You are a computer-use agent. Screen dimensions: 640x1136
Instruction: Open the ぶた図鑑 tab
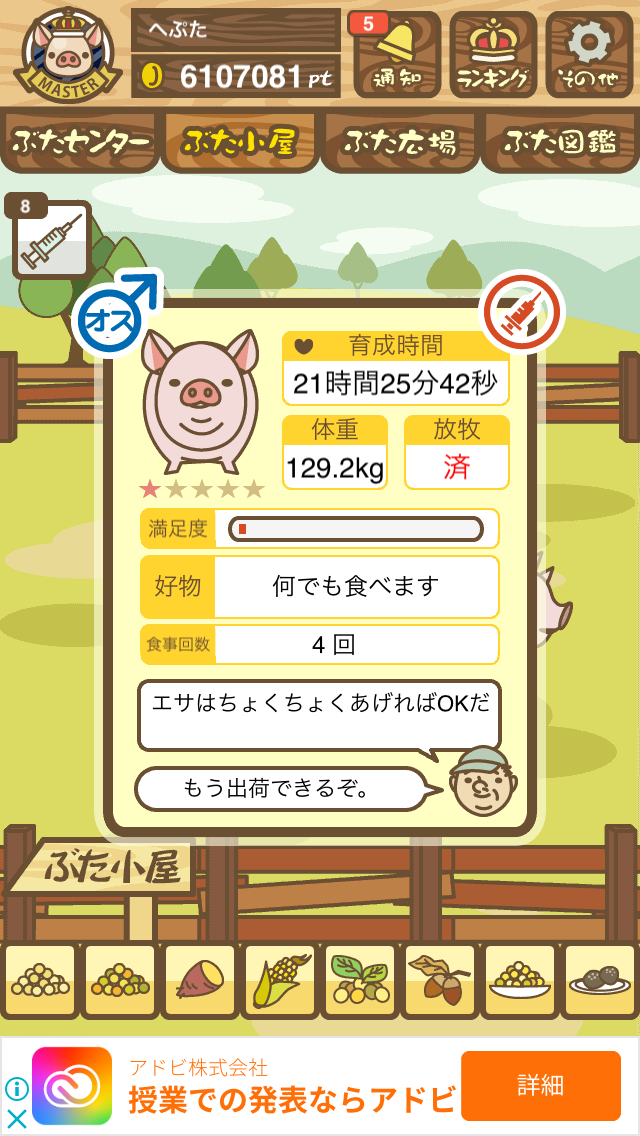[x=560, y=142]
